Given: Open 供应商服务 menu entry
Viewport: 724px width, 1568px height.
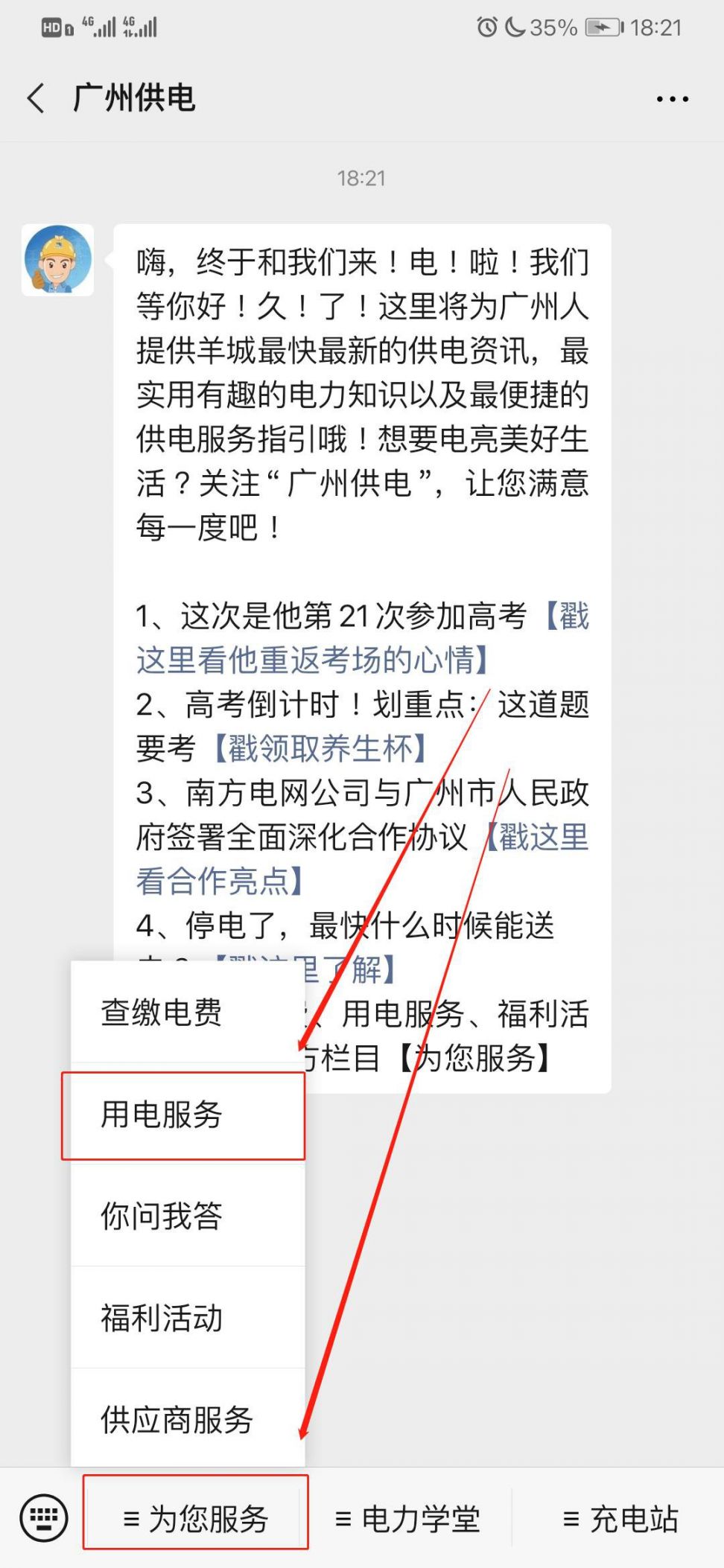Looking at the screenshot, I should pos(177,1420).
